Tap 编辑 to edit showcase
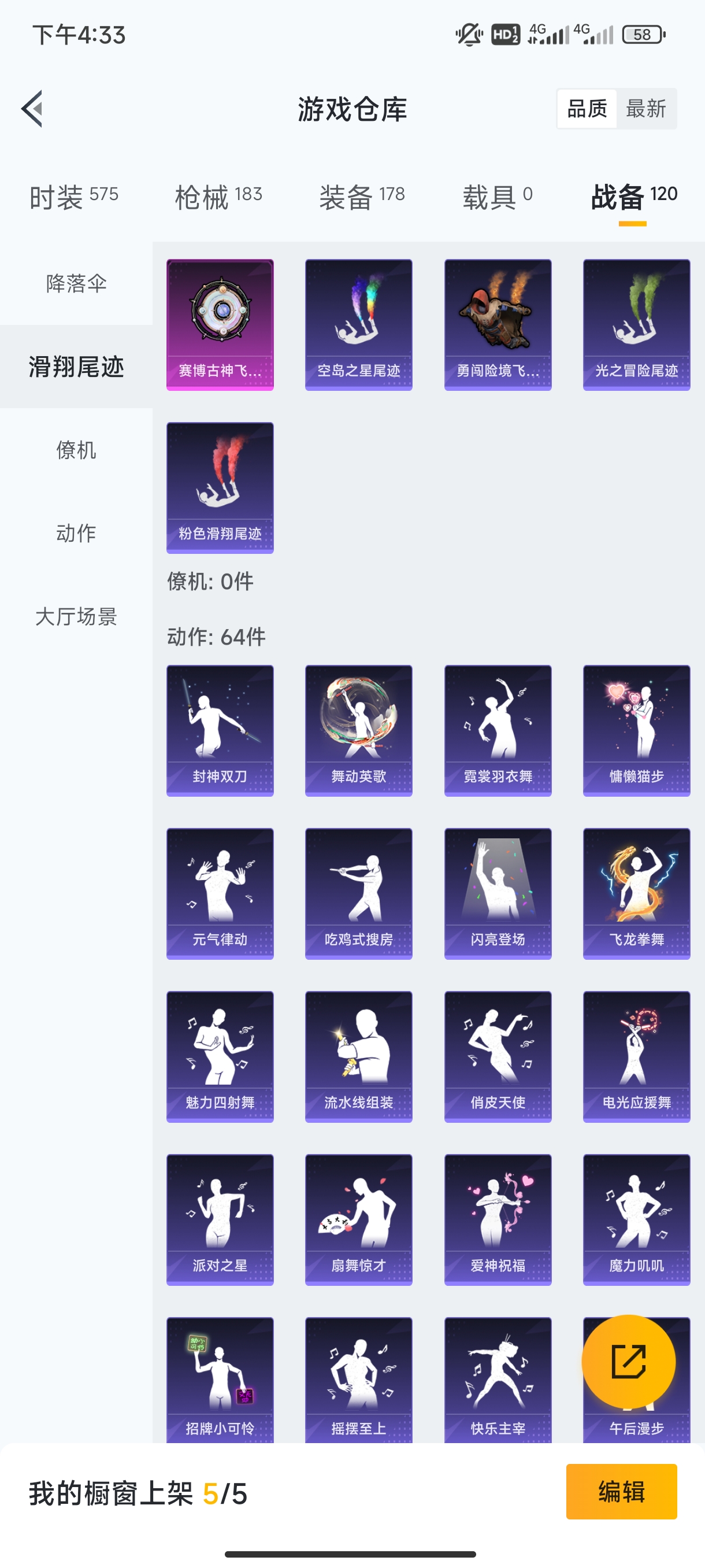 coord(621,1491)
